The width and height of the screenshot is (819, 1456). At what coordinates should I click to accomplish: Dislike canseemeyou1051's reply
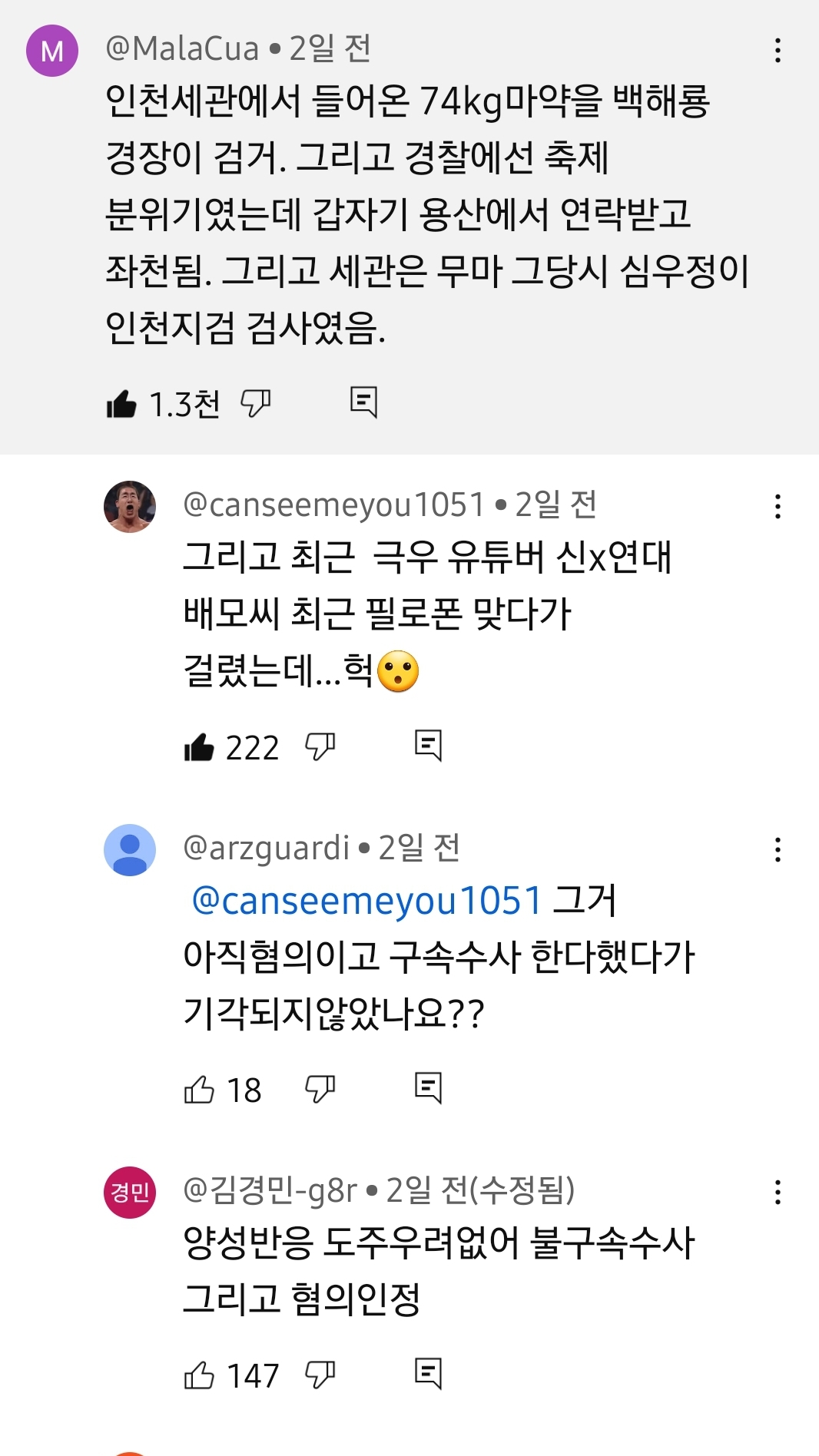320,746
